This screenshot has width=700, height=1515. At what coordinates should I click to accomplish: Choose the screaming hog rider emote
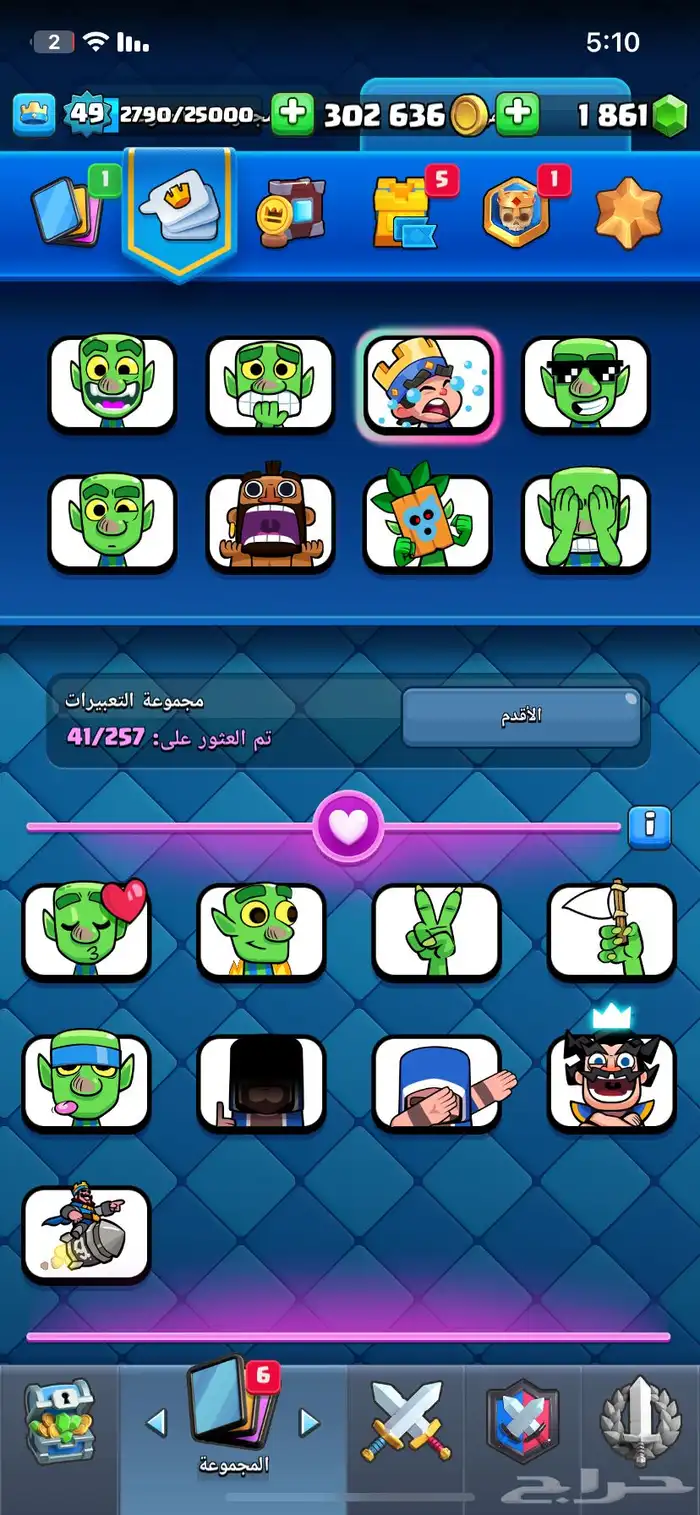[x=270, y=523]
